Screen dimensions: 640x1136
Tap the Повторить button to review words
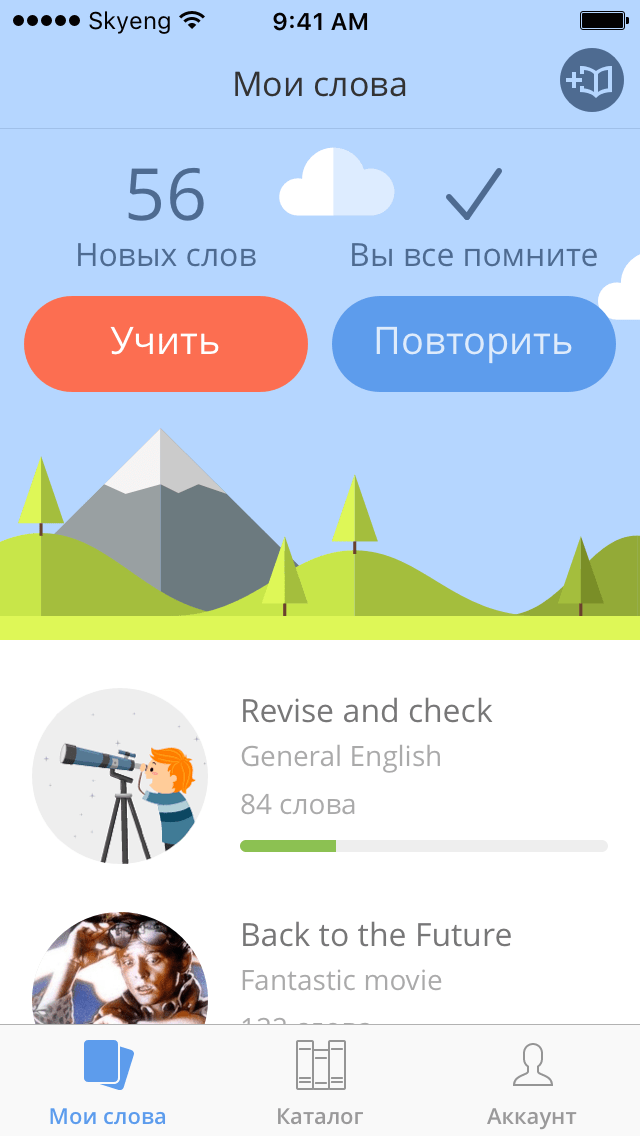click(473, 343)
